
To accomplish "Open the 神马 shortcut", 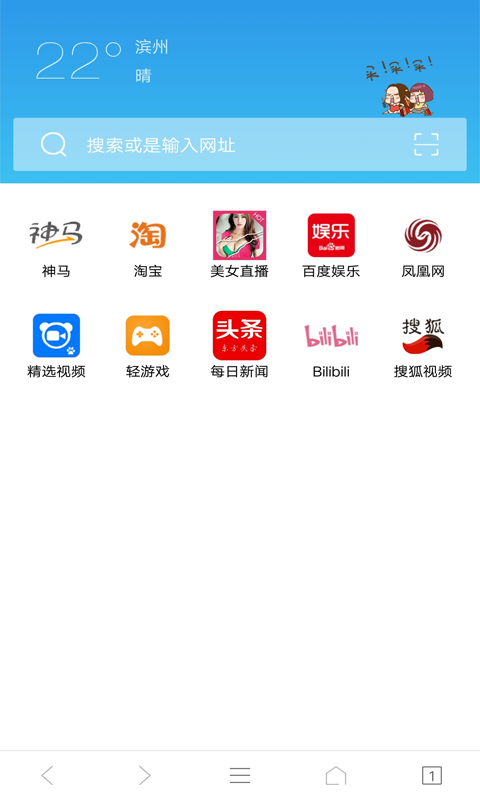I will [56, 245].
